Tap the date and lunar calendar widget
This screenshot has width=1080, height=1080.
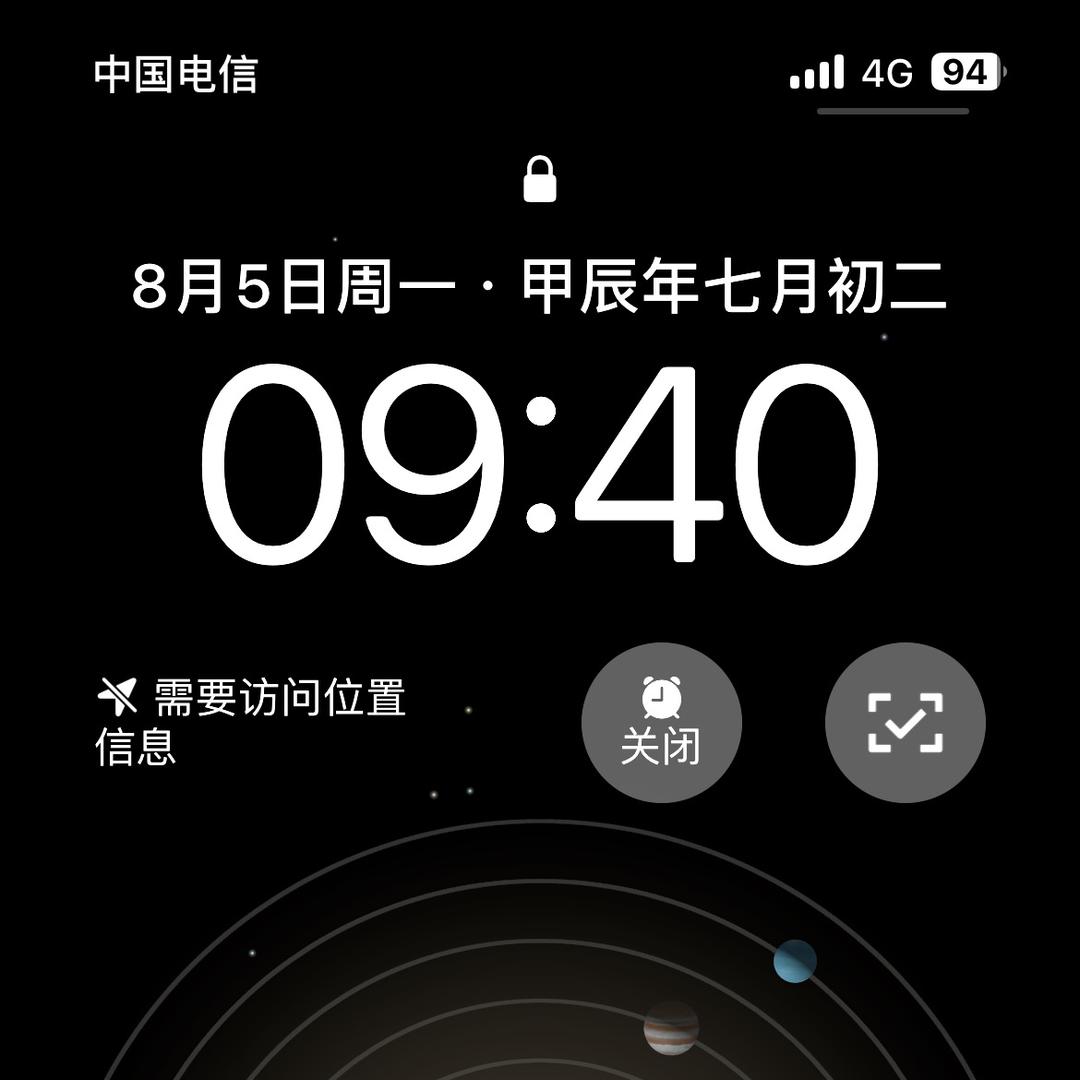(x=540, y=289)
